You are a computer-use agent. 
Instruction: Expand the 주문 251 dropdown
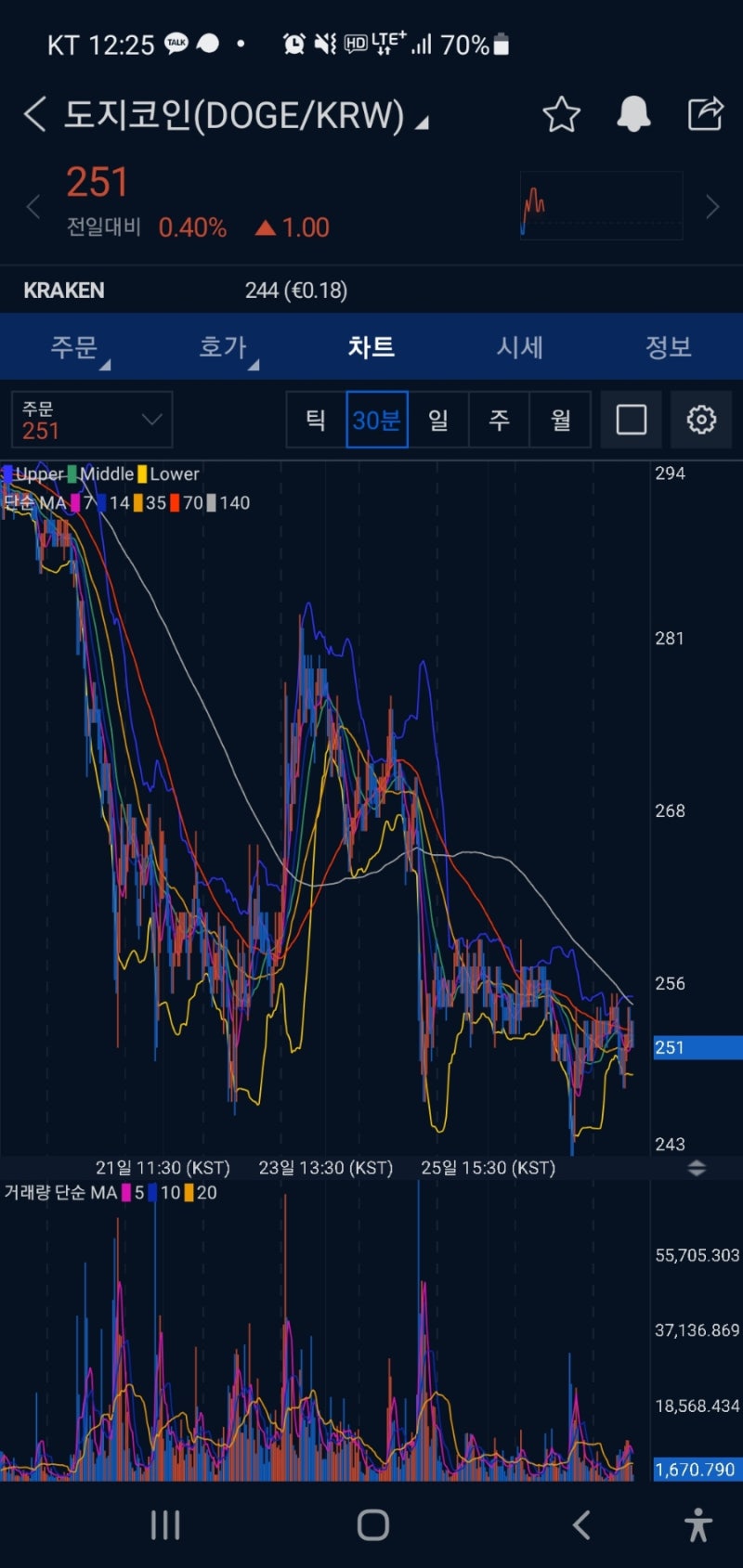pos(92,420)
